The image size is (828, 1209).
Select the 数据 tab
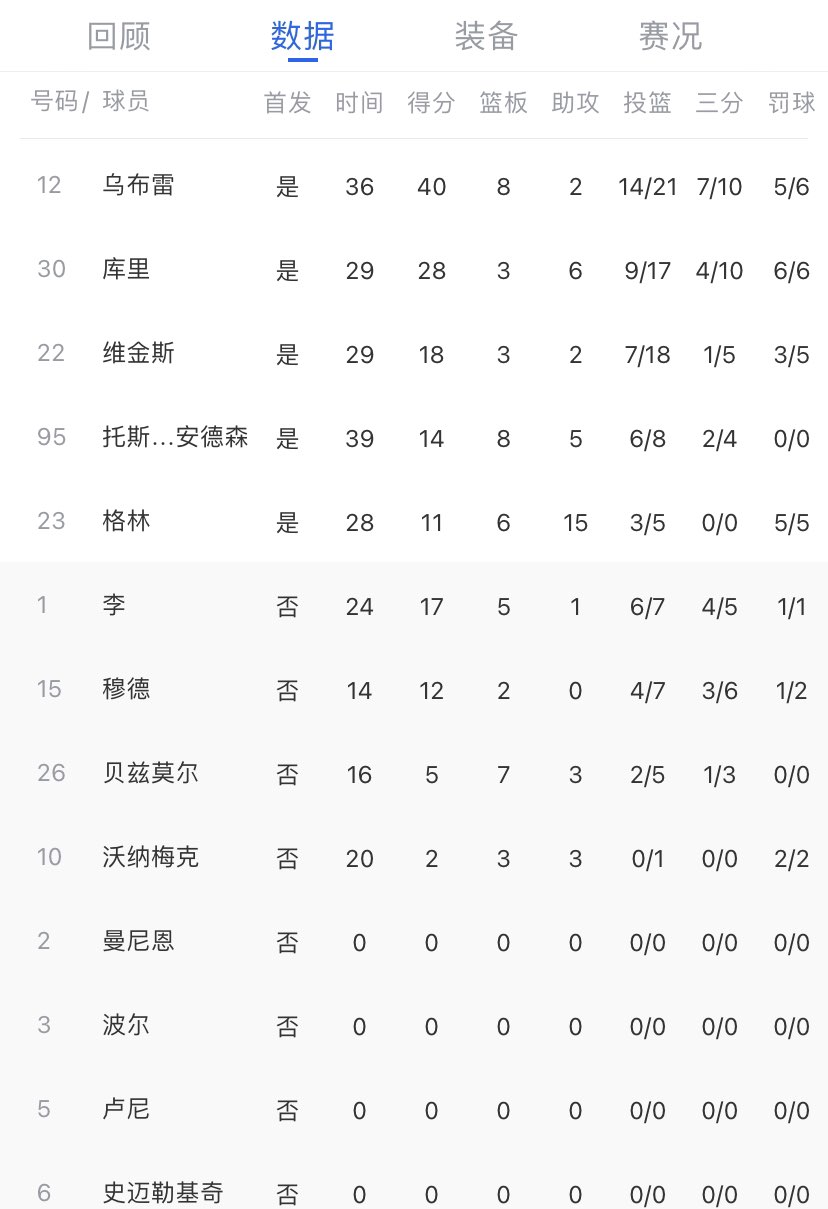302,37
